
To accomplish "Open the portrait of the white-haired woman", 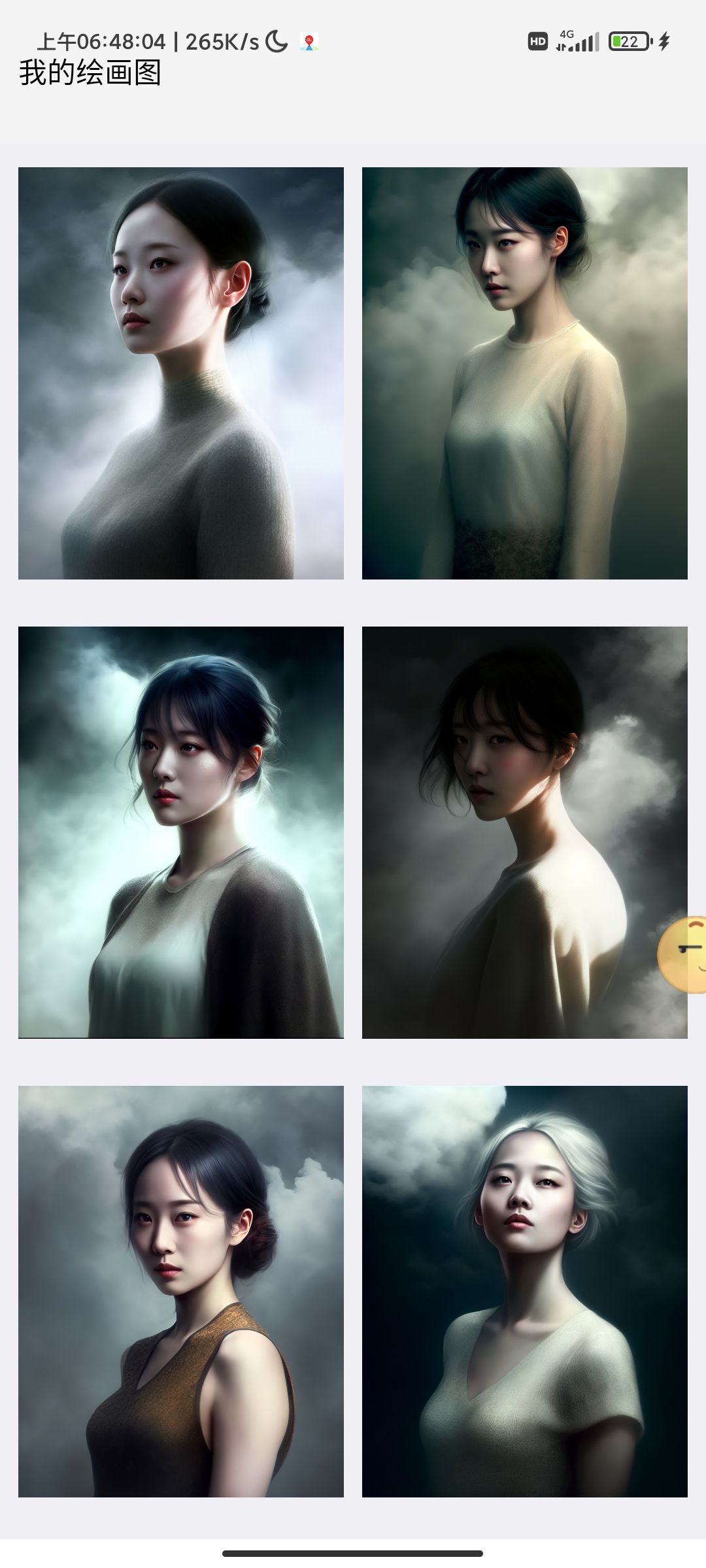I will point(524,1292).
